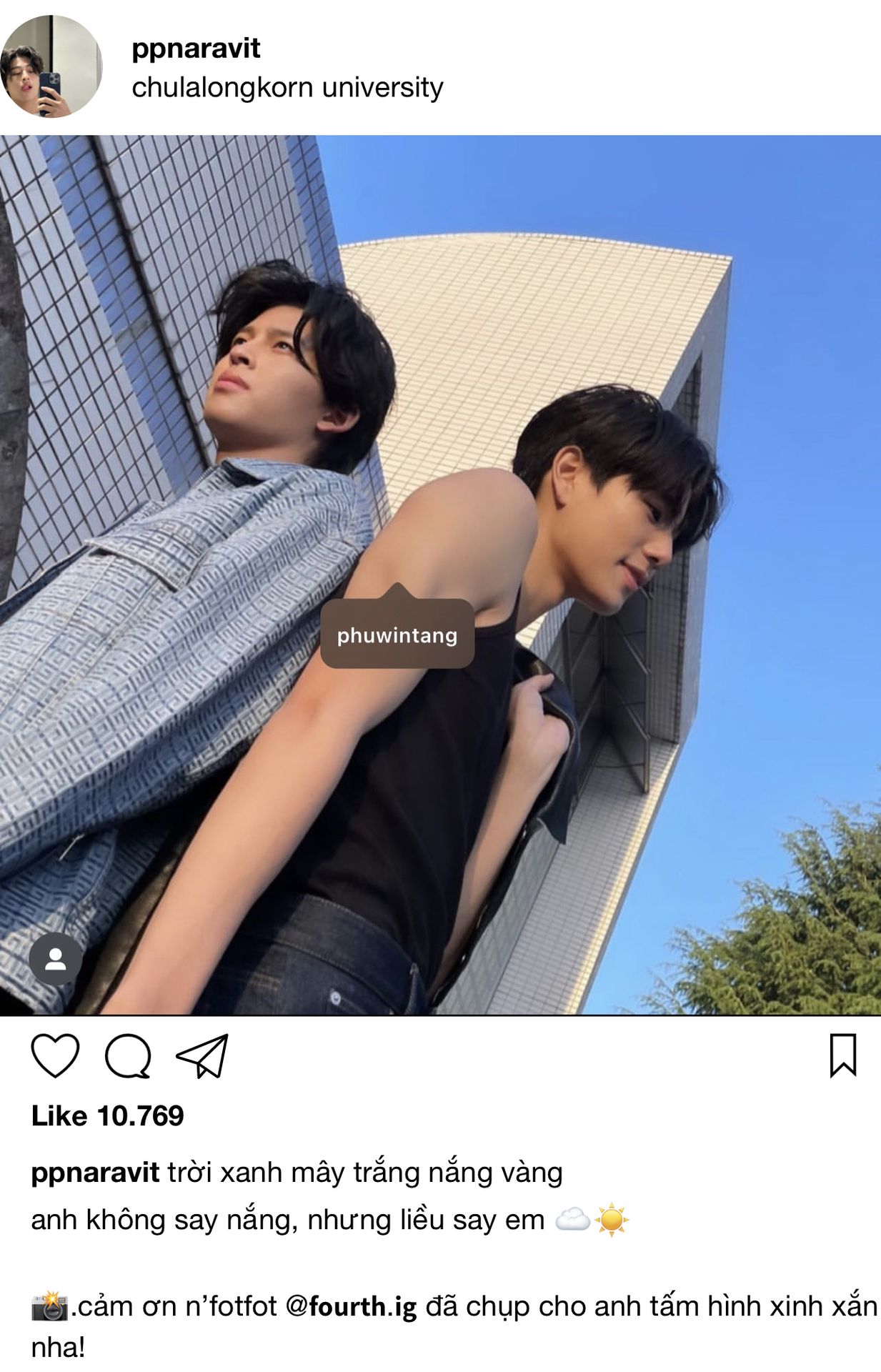Open comments with the speech bubble icon
This screenshot has height=1372, width=881.
[128, 1055]
